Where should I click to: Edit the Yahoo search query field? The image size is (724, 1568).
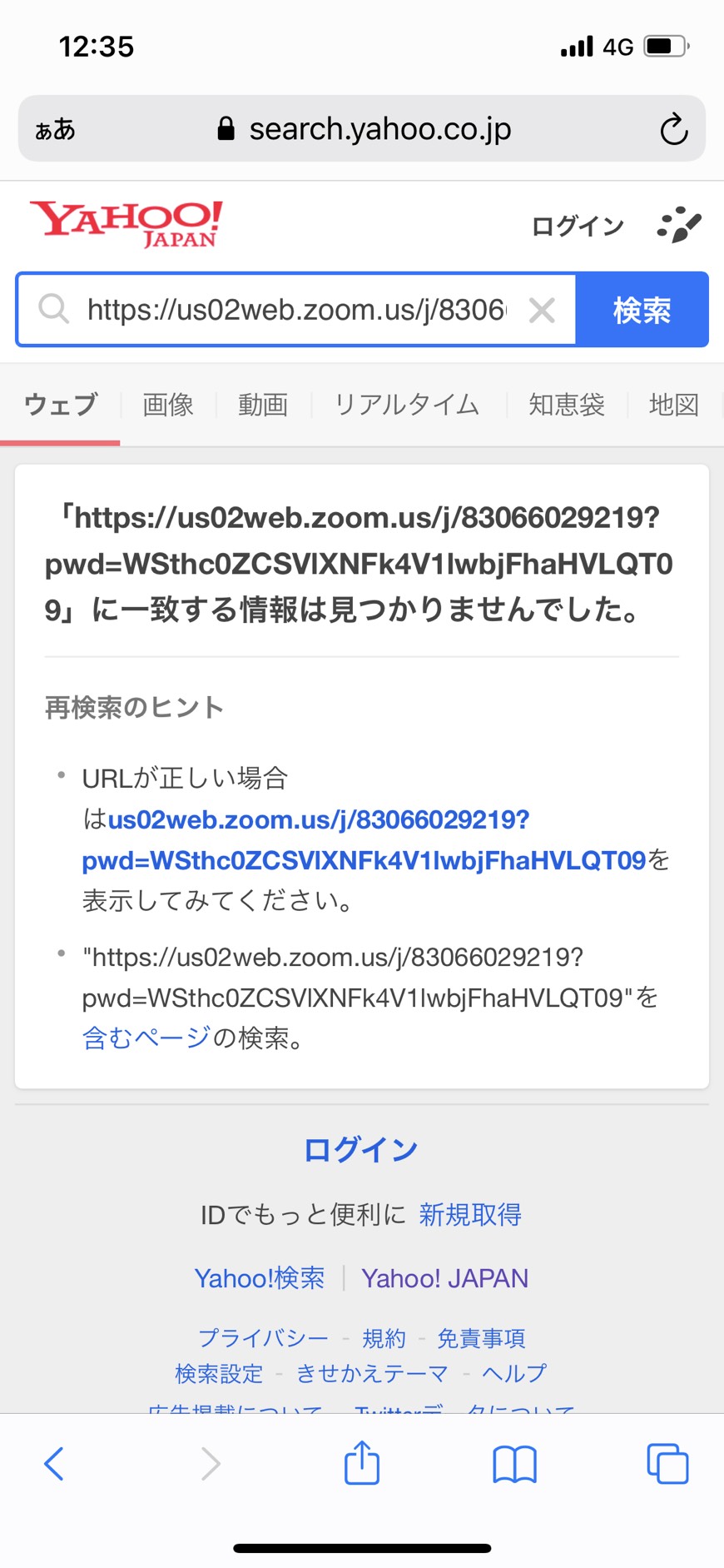pyautogui.click(x=297, y=310)
